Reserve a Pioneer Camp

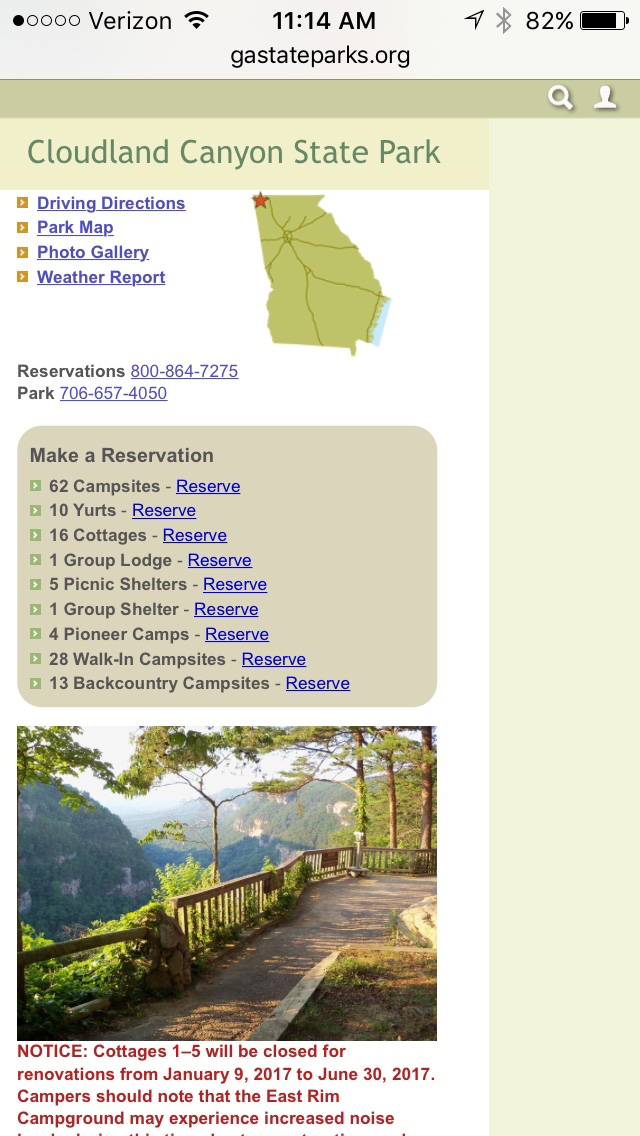(237, 634)
